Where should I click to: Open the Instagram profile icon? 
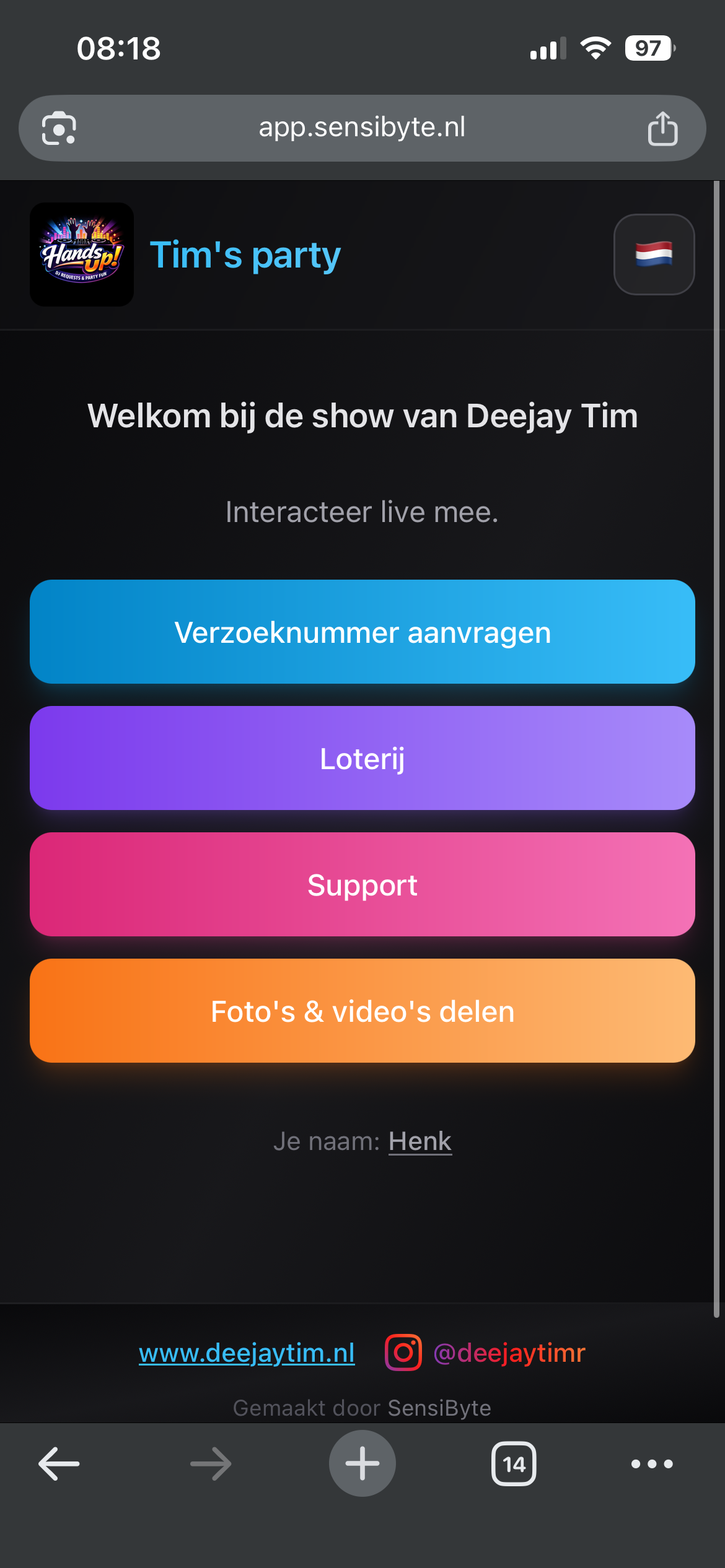403,1352
